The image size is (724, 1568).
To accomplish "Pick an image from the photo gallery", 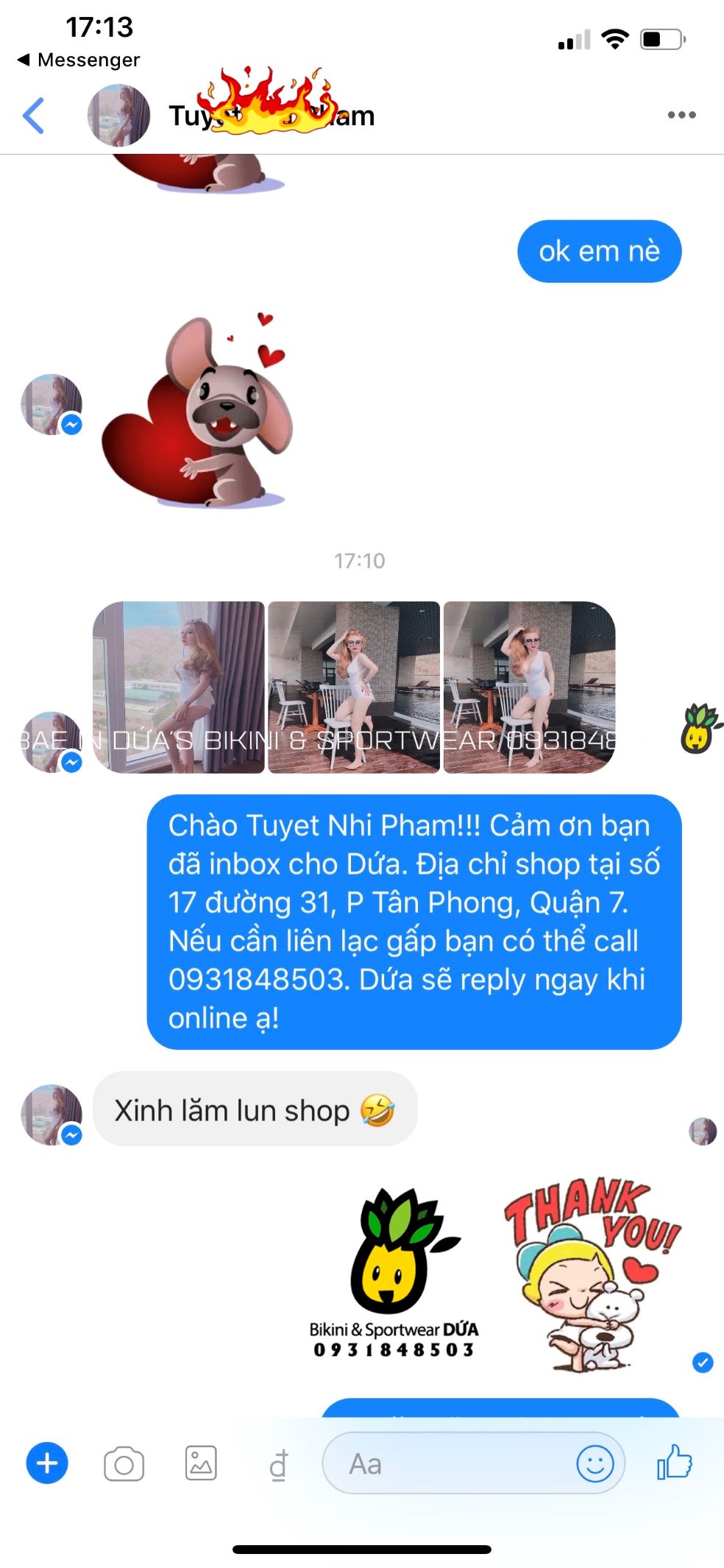I will (201, 1463).
